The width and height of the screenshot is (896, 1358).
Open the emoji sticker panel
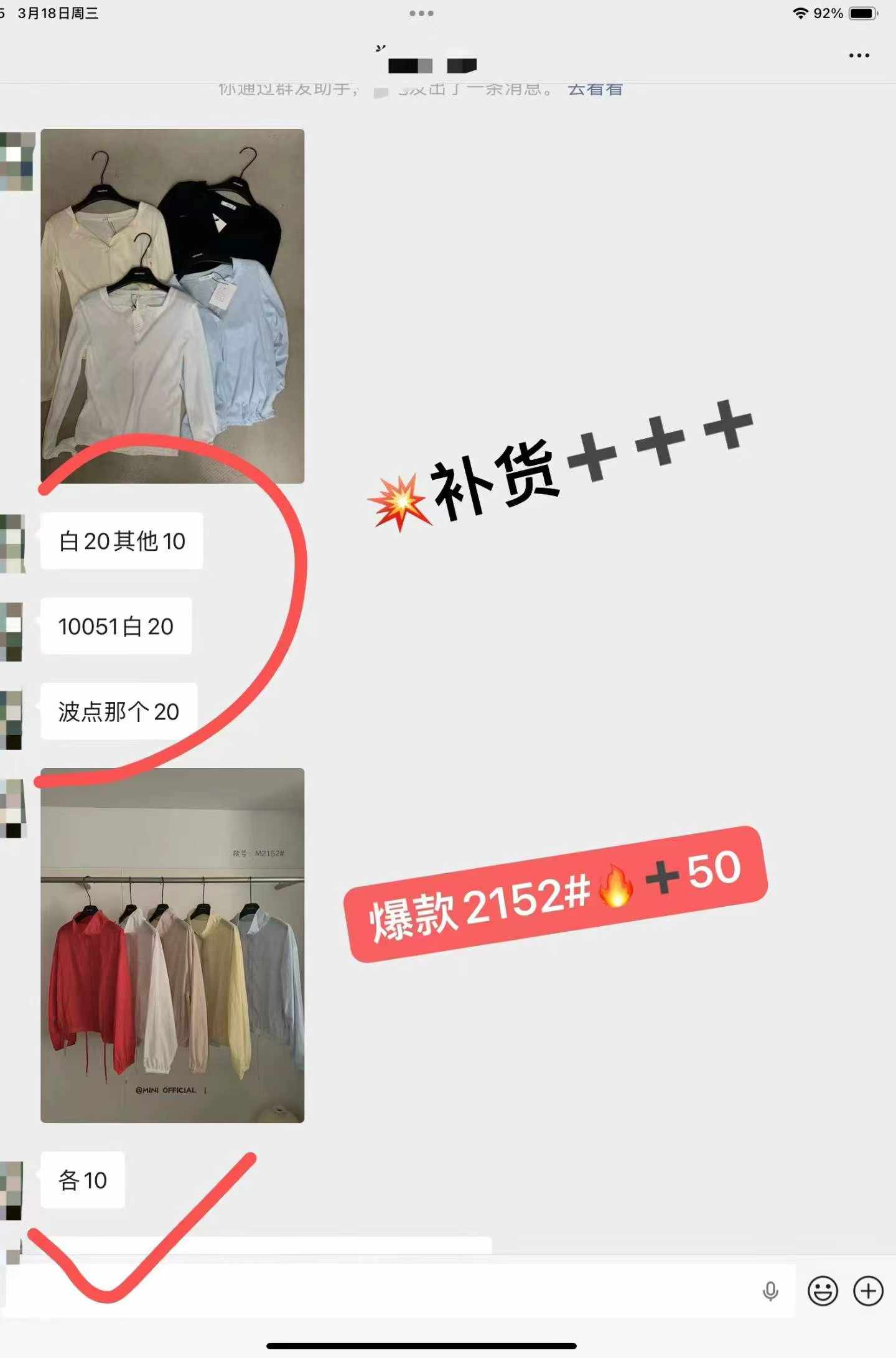click(823, 1291)
